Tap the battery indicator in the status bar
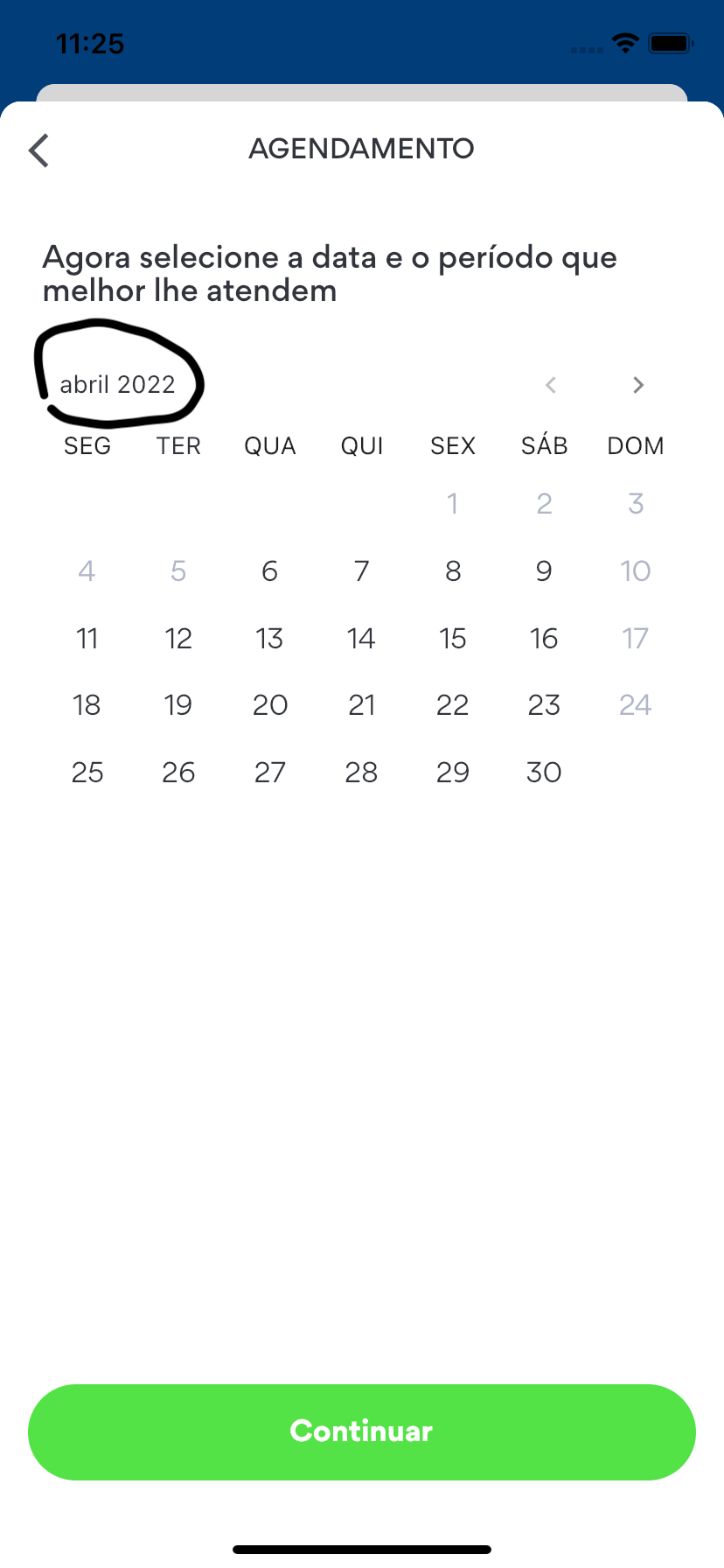 (670, 42)
